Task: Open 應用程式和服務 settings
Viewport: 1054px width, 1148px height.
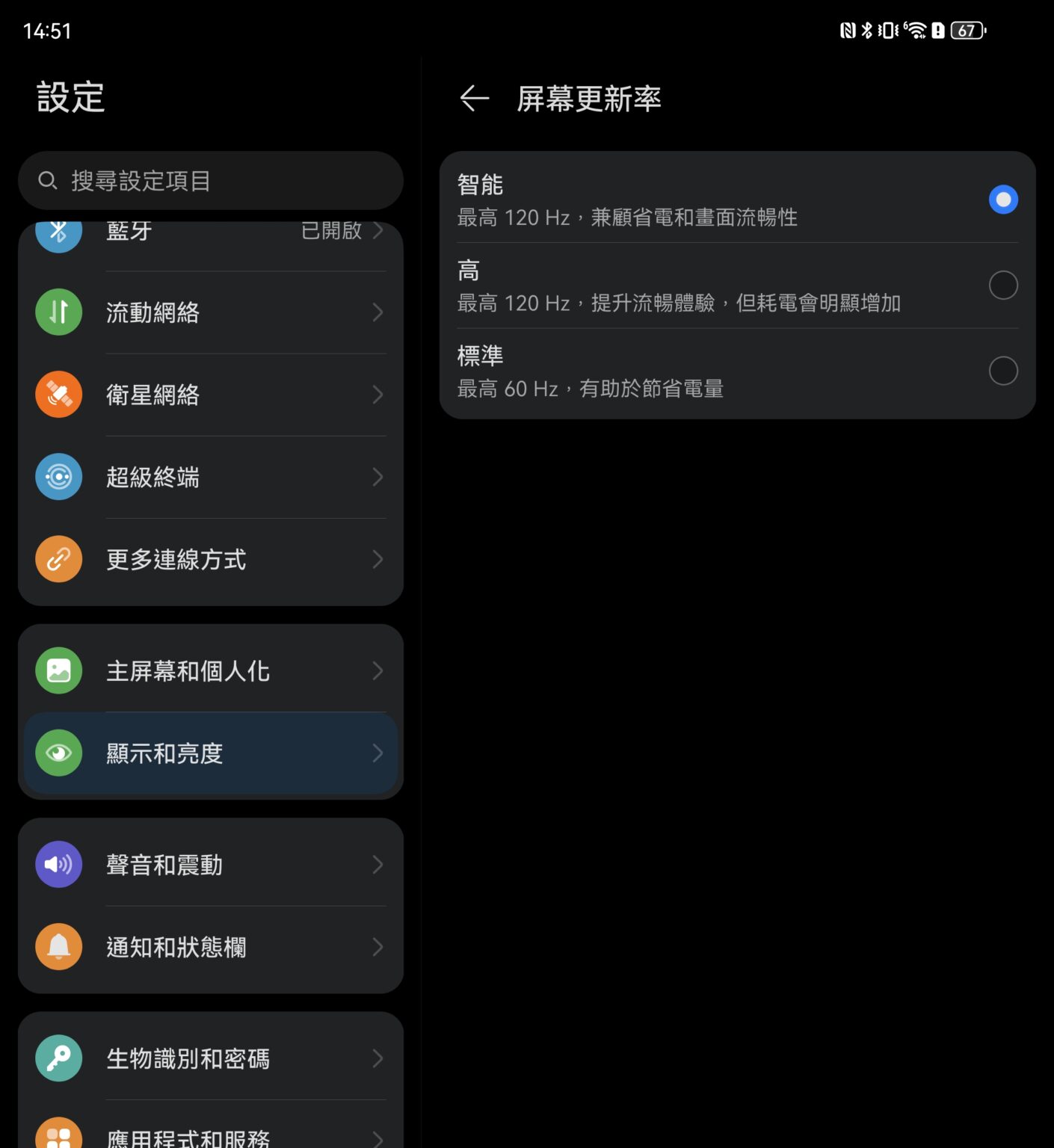Action: (211, 1136)
